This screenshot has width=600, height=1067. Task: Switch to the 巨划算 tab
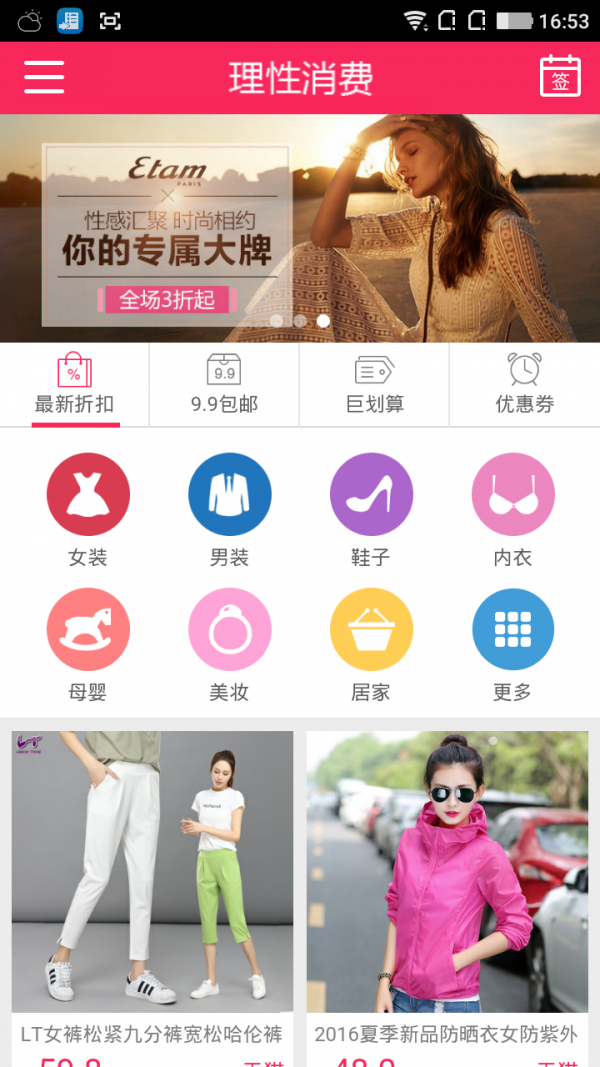(375, 385)
